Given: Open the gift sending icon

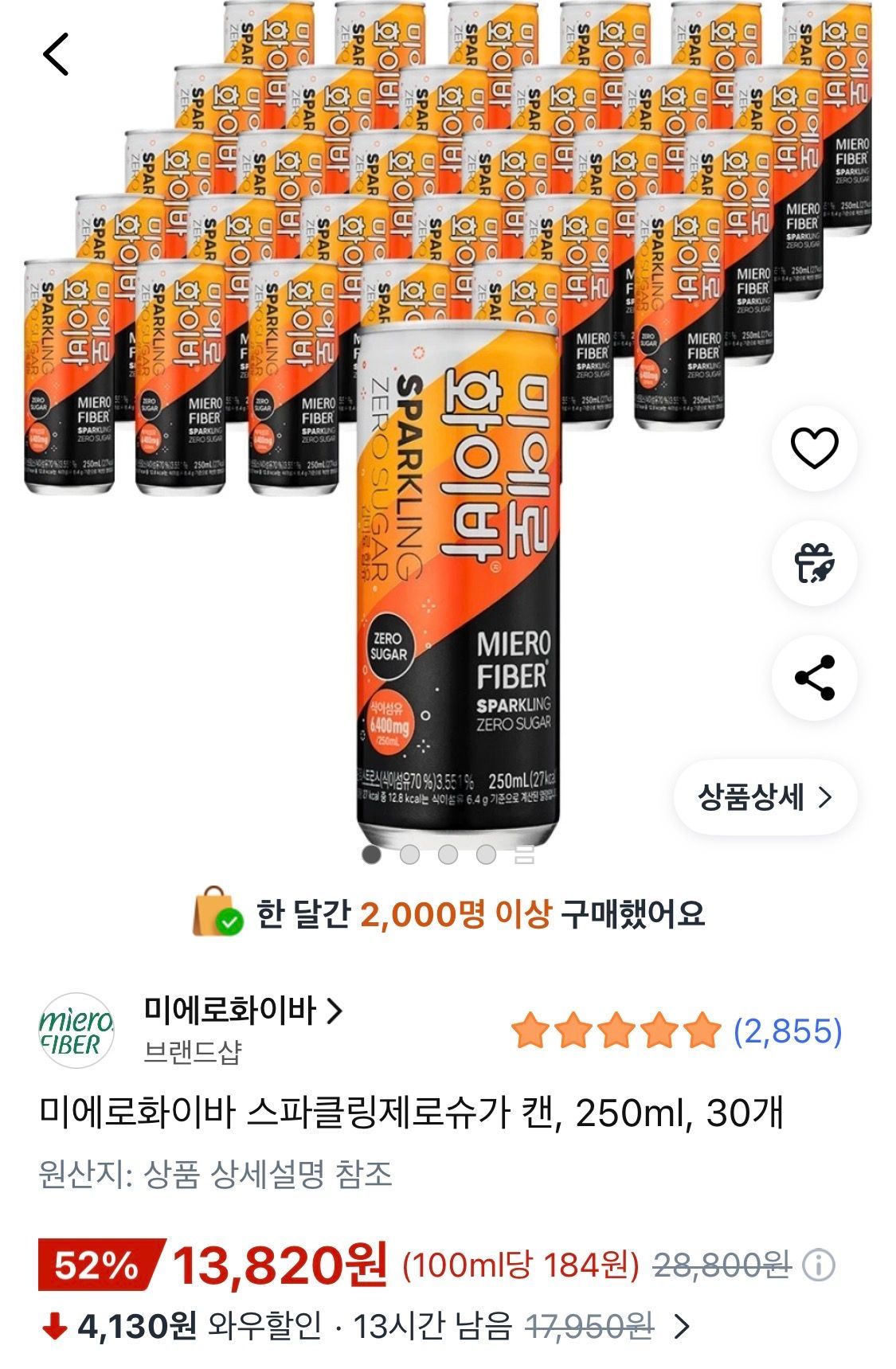Looking at the screenshot, I should tap(814, 563).
